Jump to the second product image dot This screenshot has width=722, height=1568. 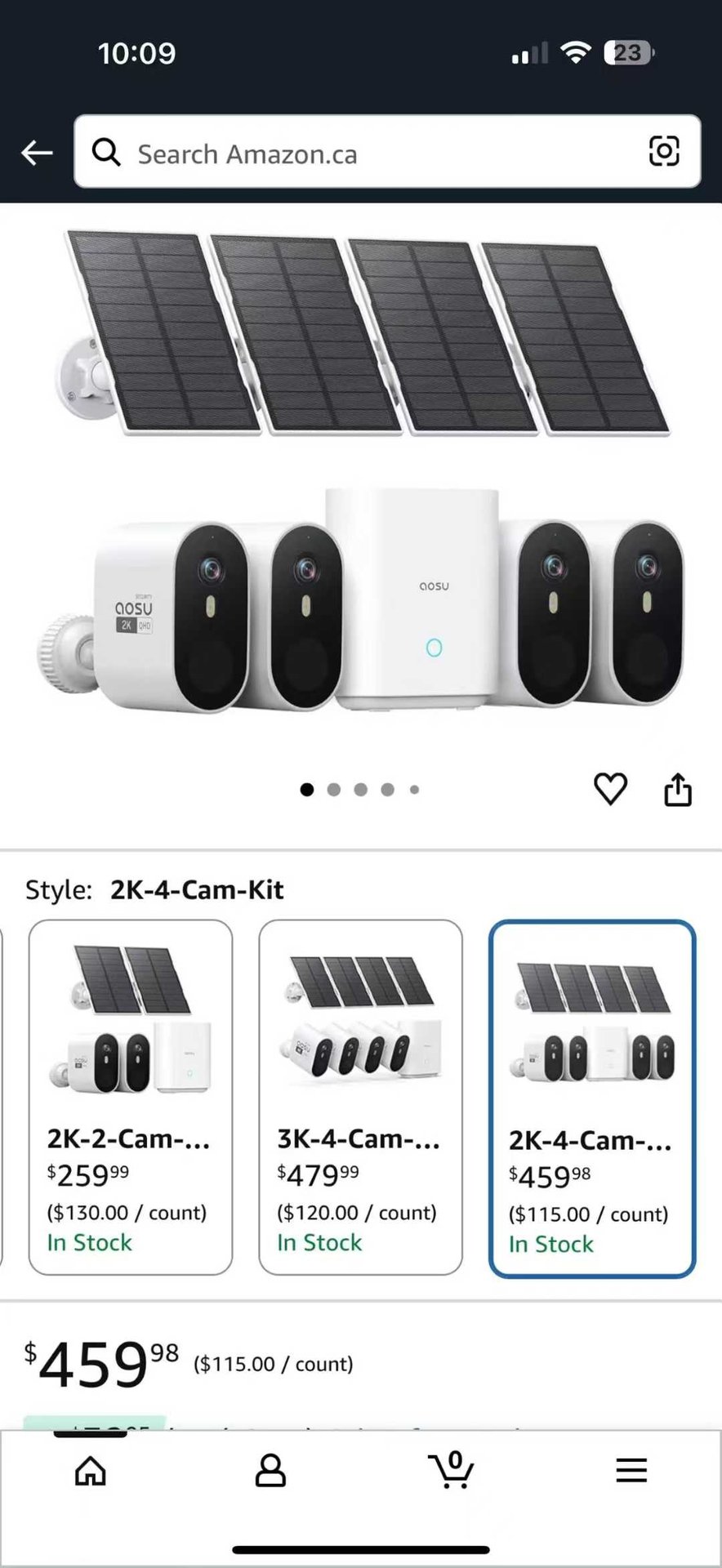pyautogui.click(x=334, y=790)
